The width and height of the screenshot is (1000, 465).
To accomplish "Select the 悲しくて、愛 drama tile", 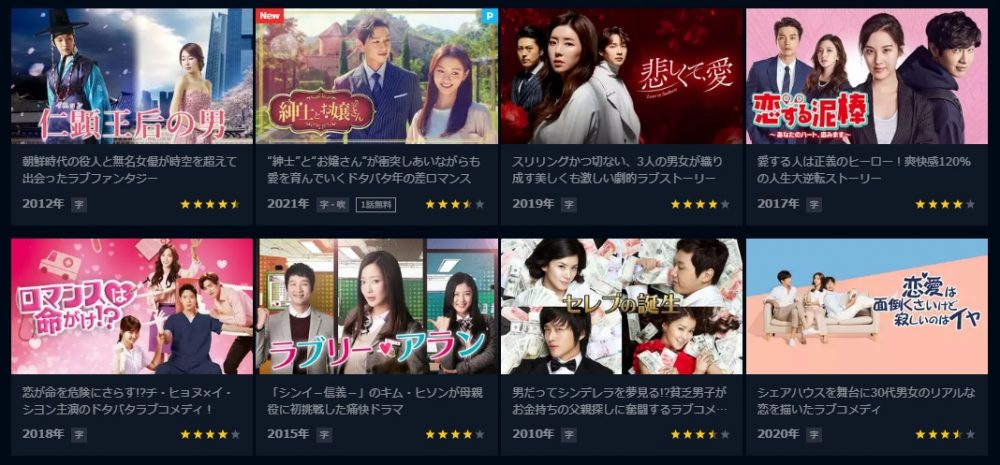I will [622, 77].
